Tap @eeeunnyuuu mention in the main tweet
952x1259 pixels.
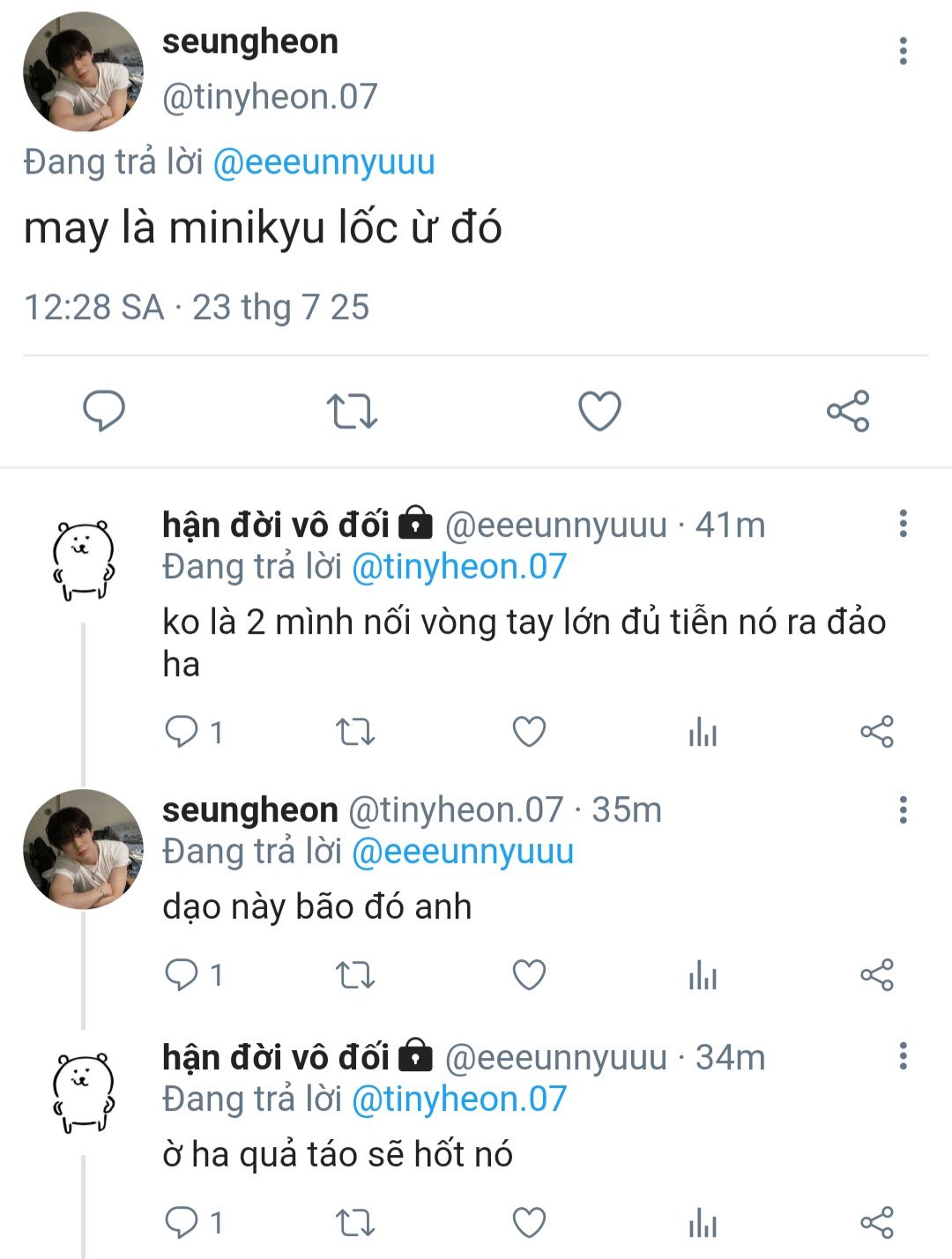[324, 162]
